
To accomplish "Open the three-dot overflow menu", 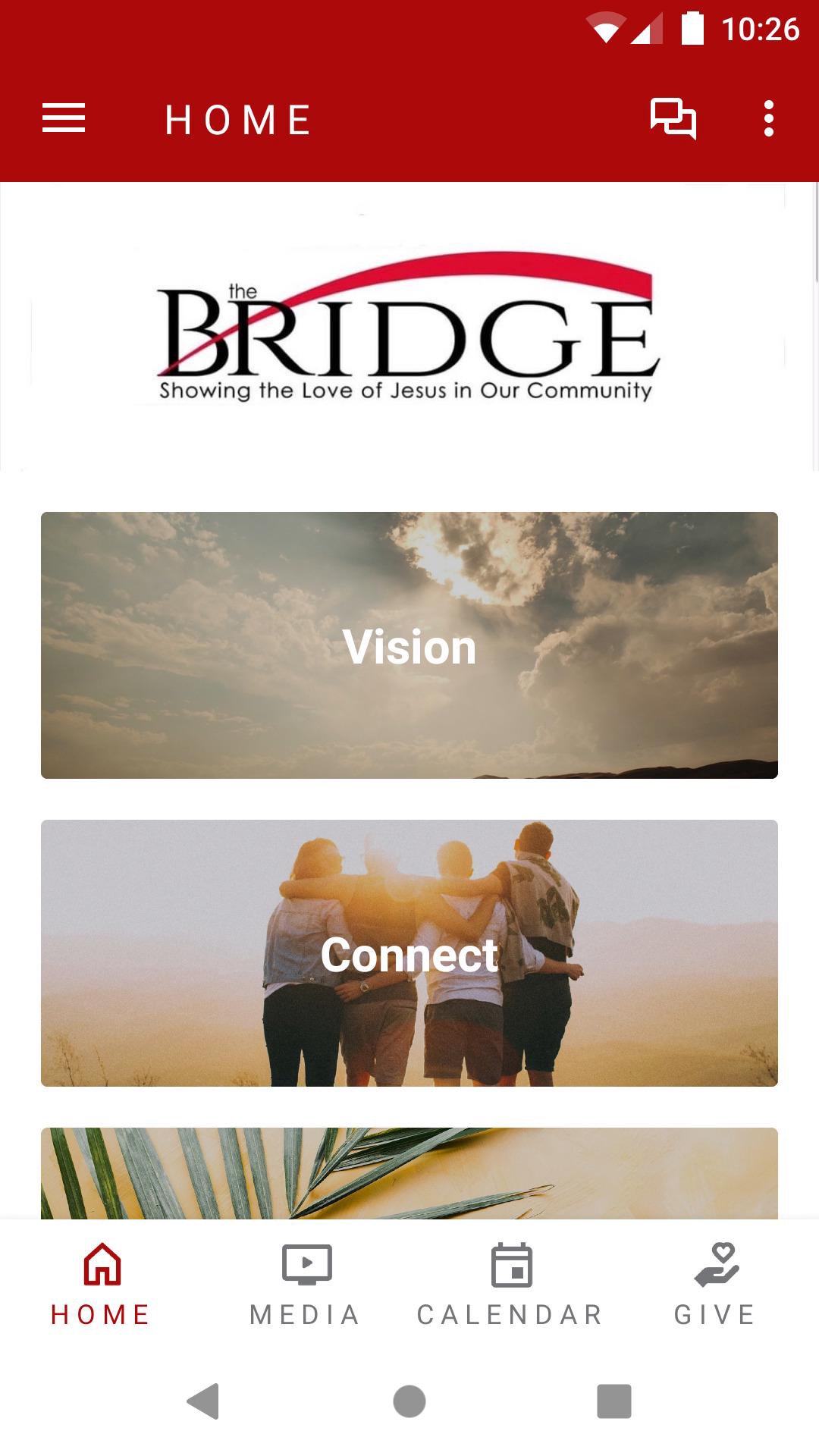I will click(x=769, y=119).
